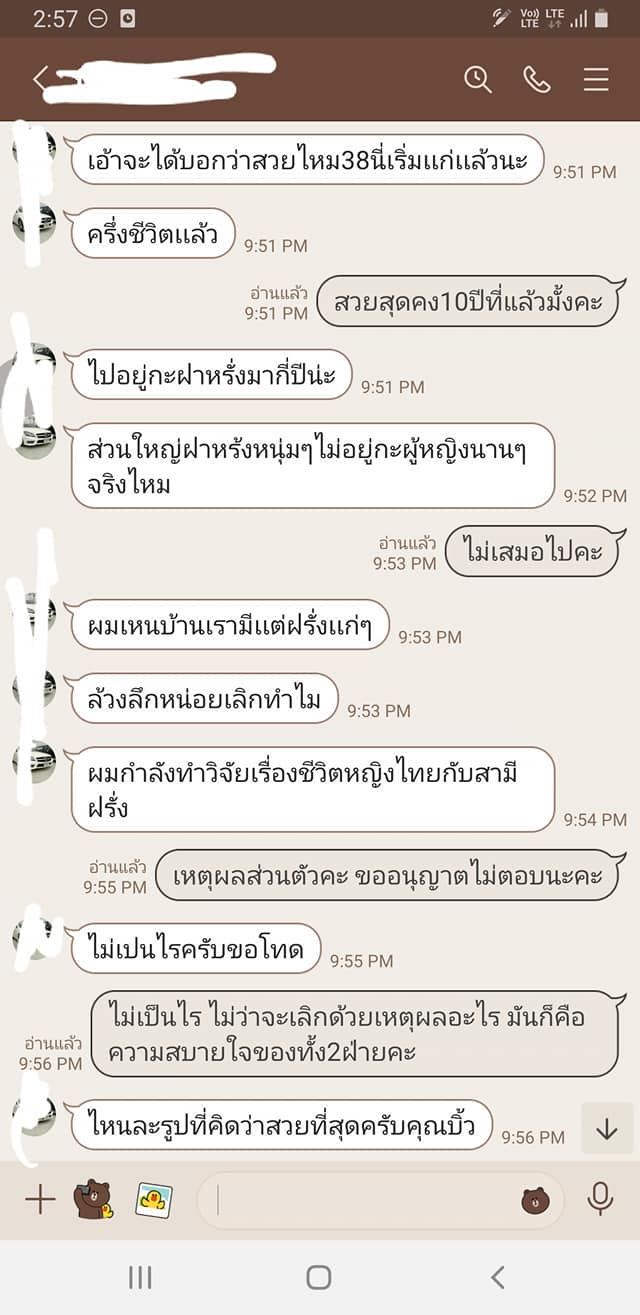The height and width of the screenshot is (1315, 640).
Task: Tap the message input field
Action: pos(360,1199)
